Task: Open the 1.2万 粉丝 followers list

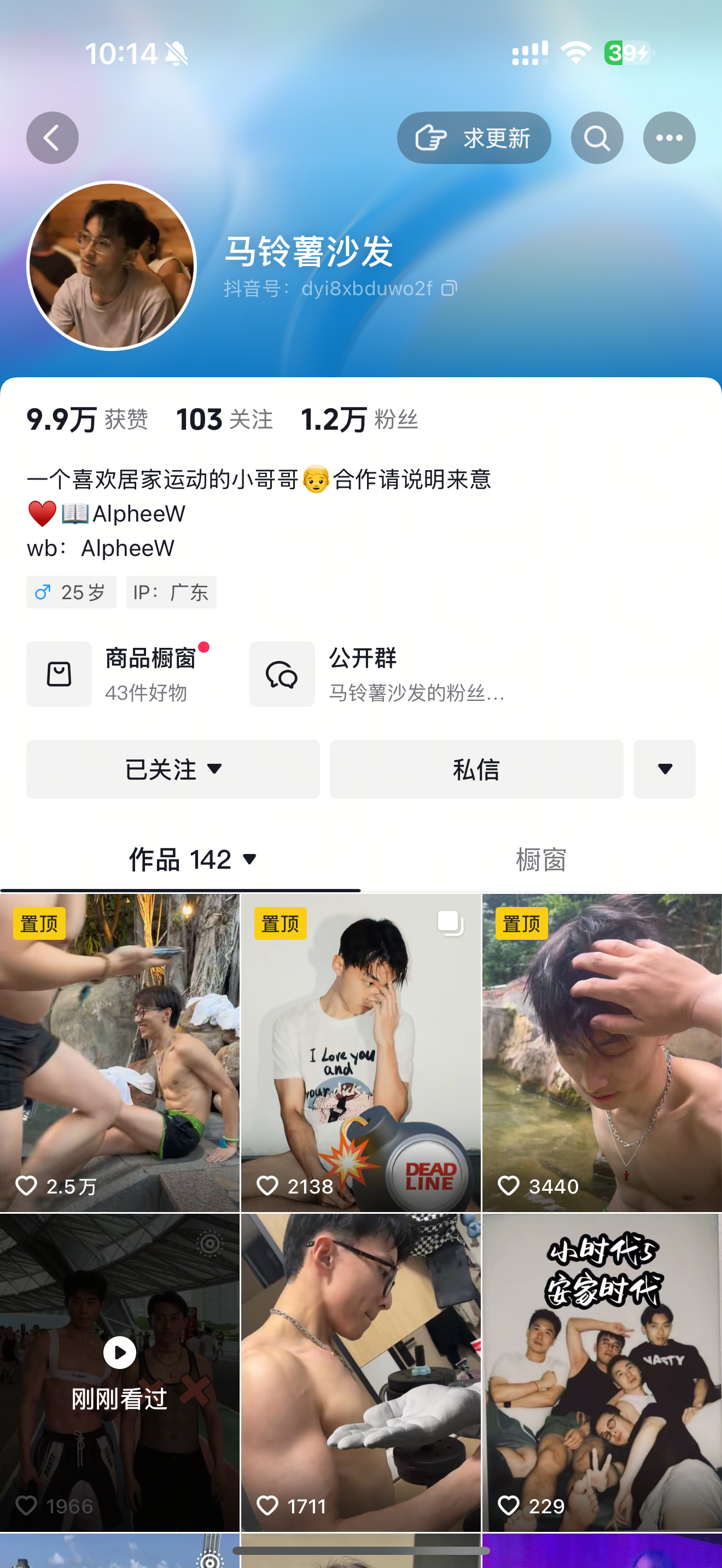Action: pyautogui.click(x=359, y=419)
